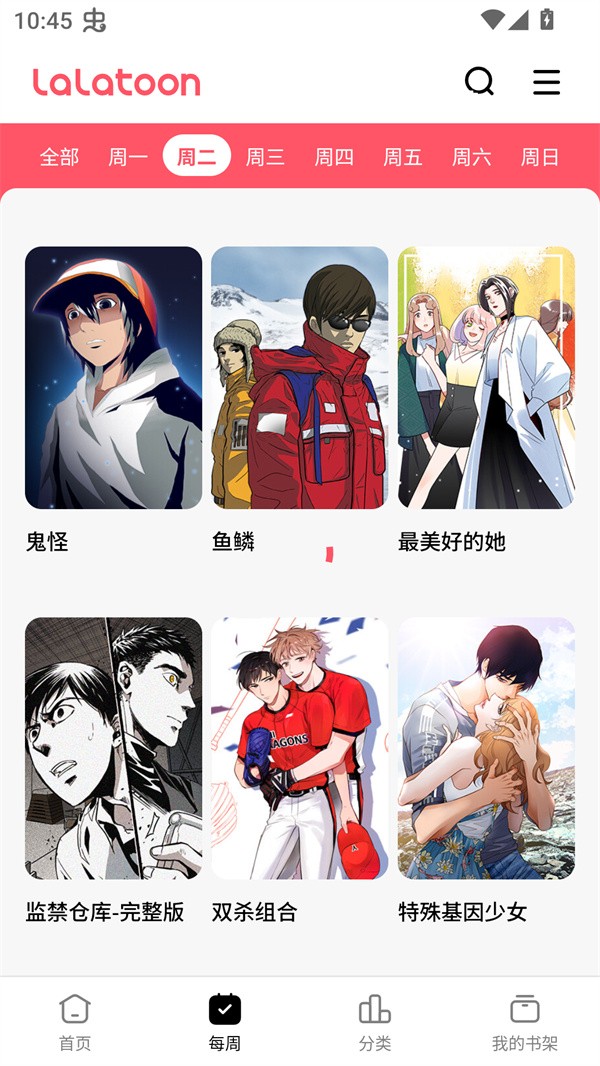Open 我的书架 tab
This screenshot has width=600, height=1066.
pos(524,1022)
